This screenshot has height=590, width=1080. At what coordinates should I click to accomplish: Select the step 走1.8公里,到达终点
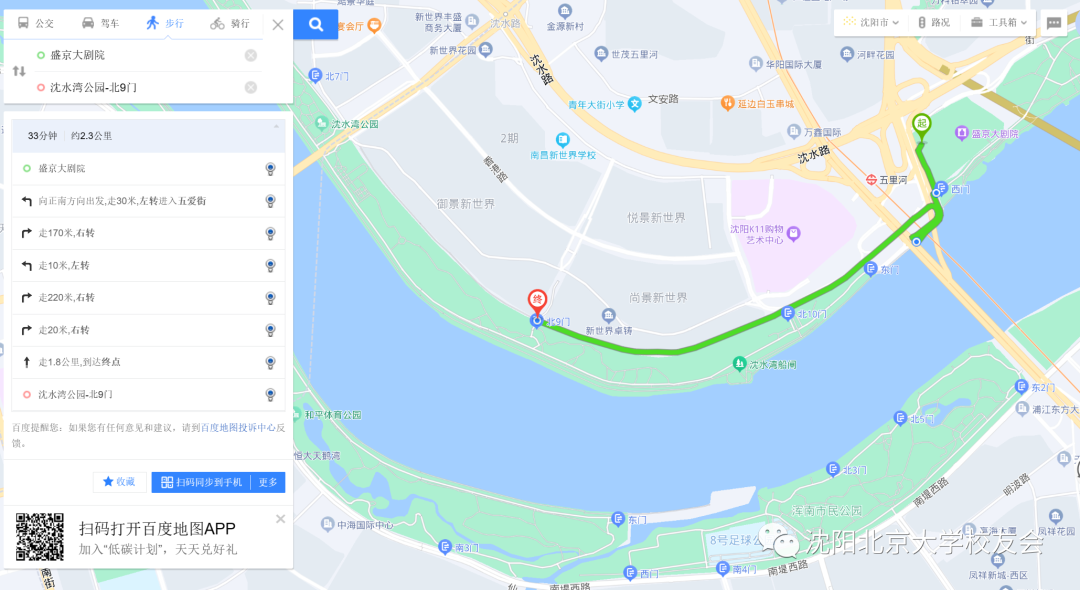pos(140,362)
